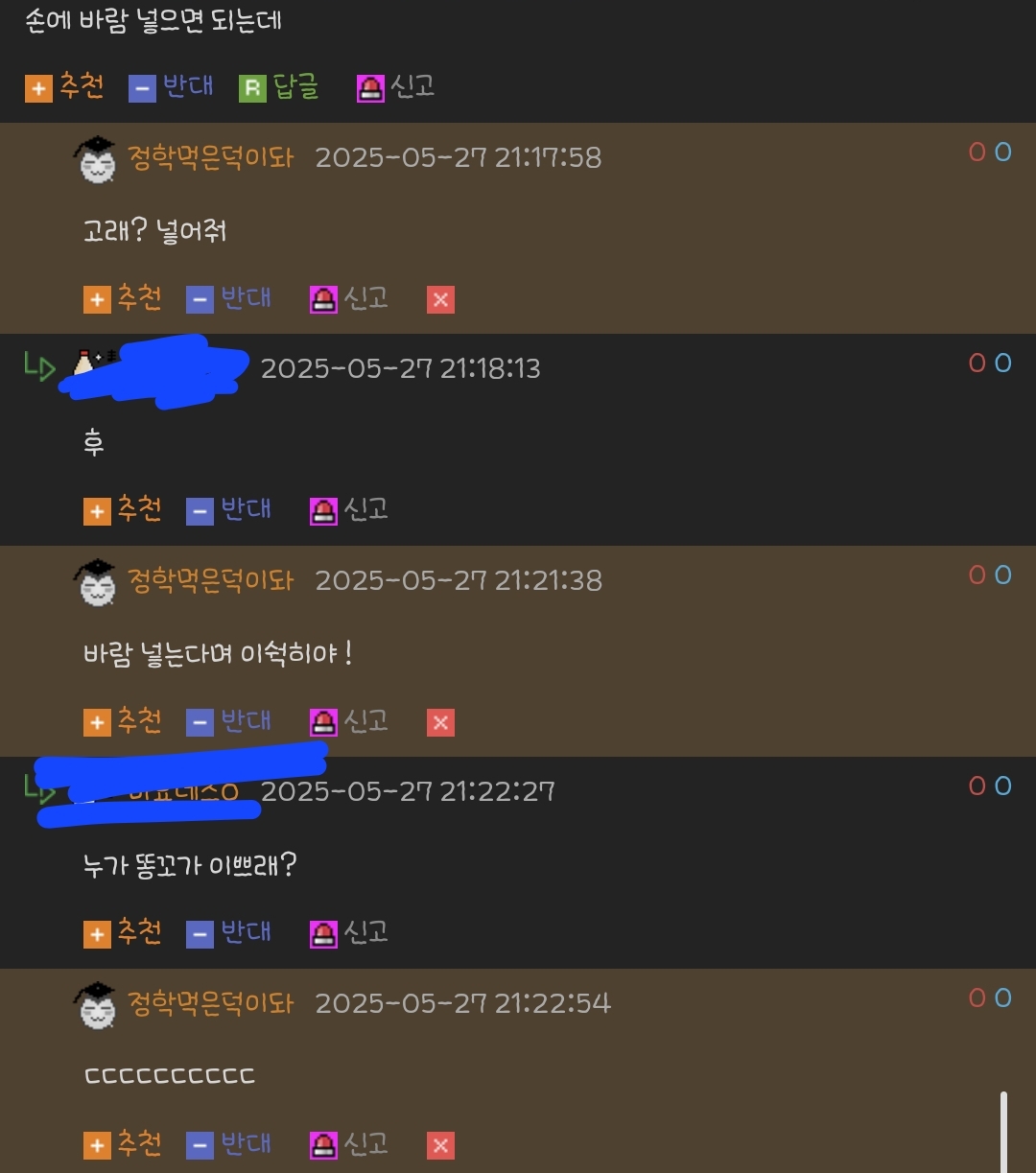1036x1173 pixels.
Task: Report (신고) the top comment
Action: tap(396, 88)
